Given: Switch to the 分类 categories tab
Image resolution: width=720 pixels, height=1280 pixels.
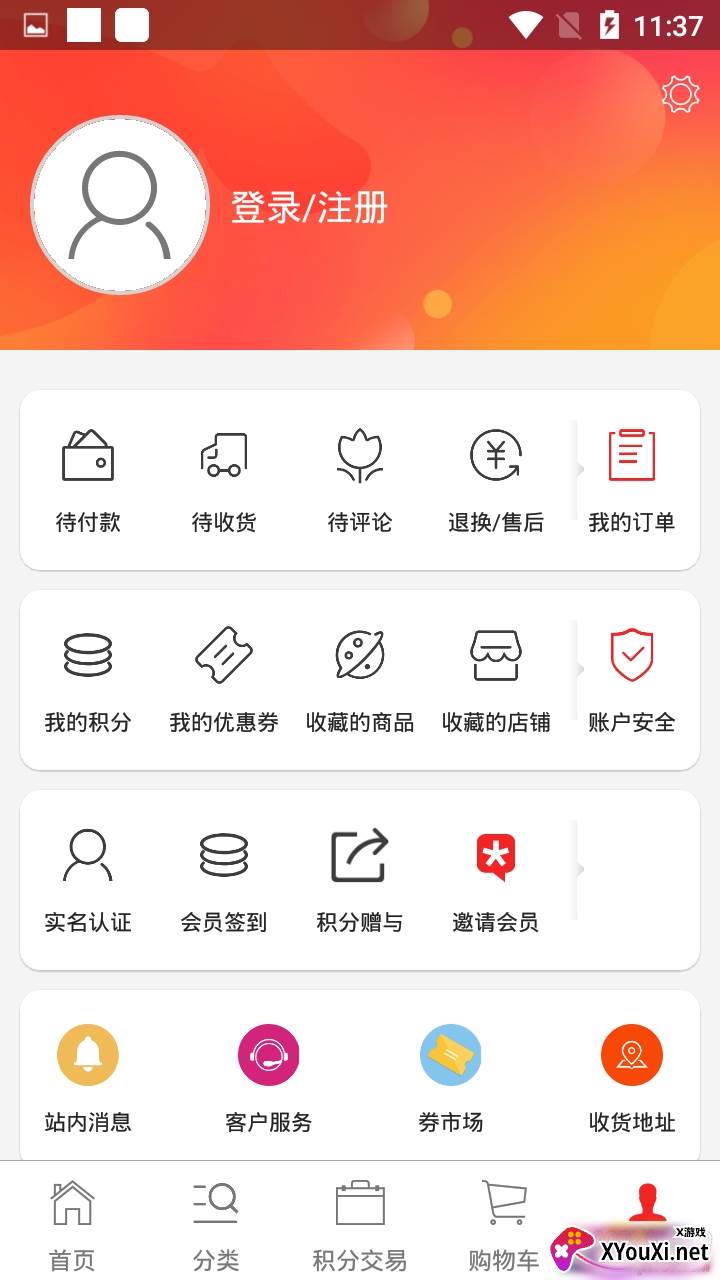Looking at the screenshot, I should point(216,1223).
